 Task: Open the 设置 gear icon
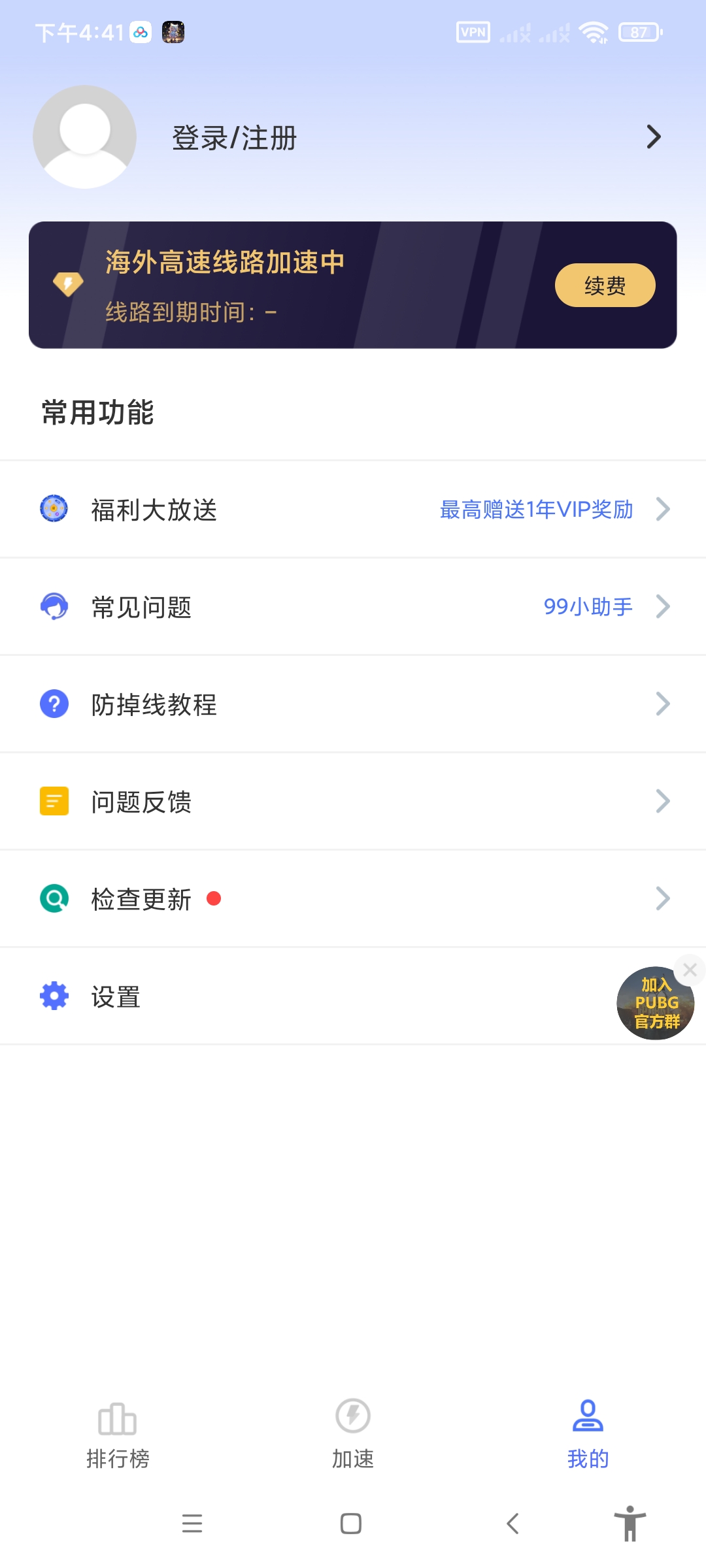coord(54,996)
